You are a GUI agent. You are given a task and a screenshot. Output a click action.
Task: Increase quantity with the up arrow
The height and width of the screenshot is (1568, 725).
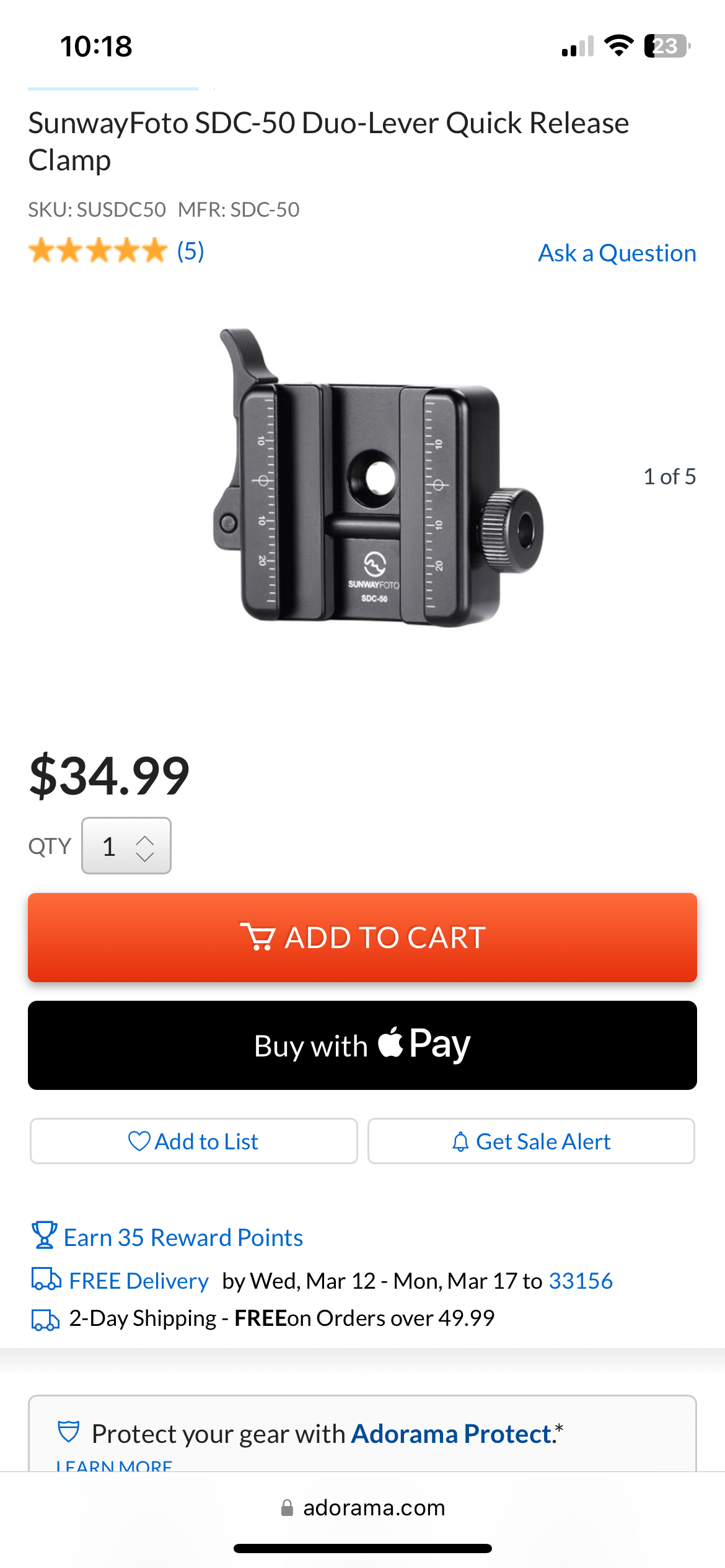(145, 840)
